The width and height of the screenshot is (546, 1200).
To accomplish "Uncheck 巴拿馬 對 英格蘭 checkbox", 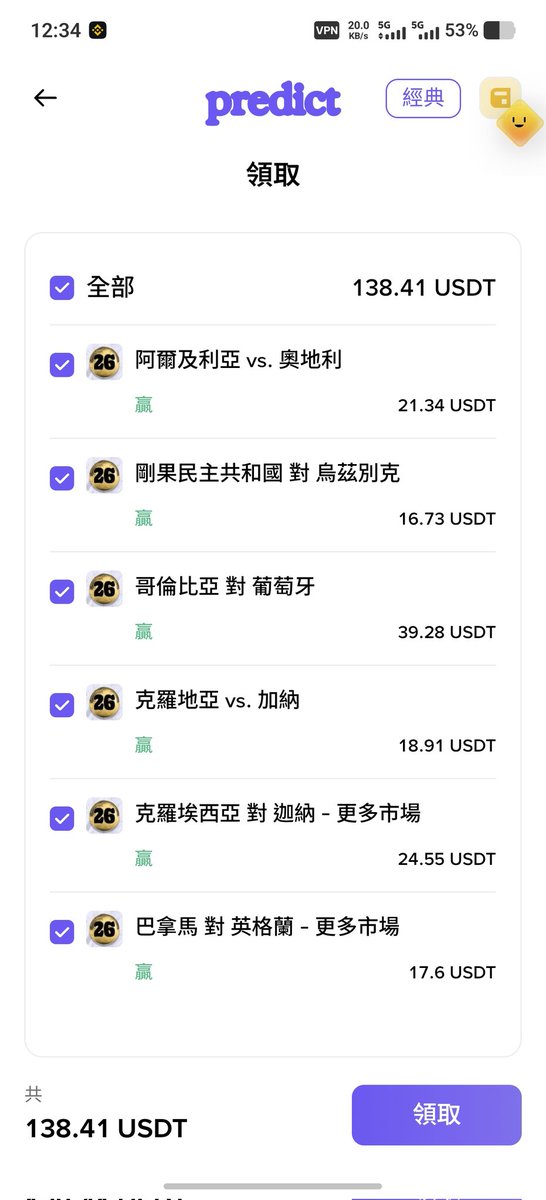I will click(62, 932).
